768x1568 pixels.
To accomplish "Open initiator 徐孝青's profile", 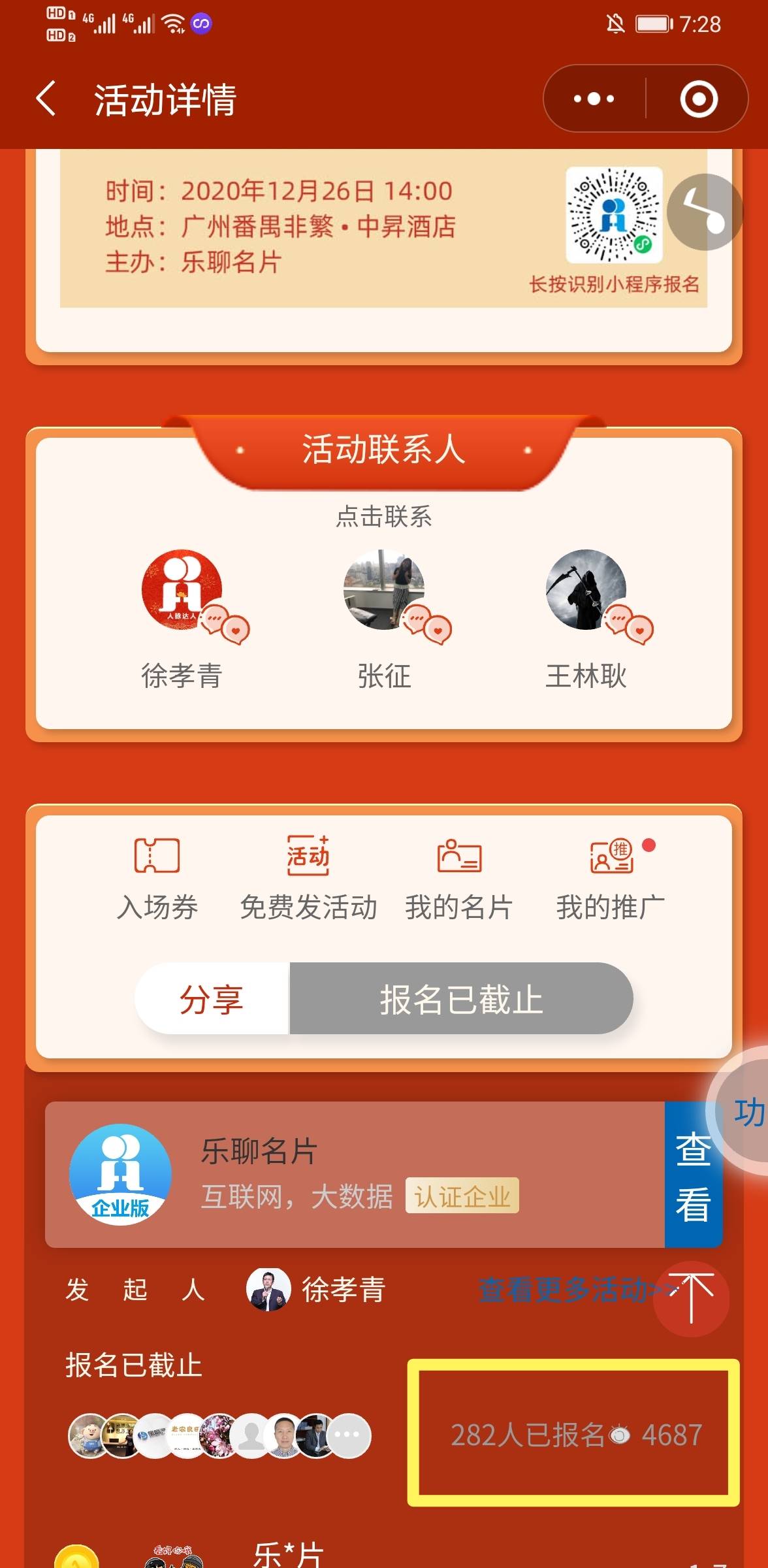I will [317, 1289].
